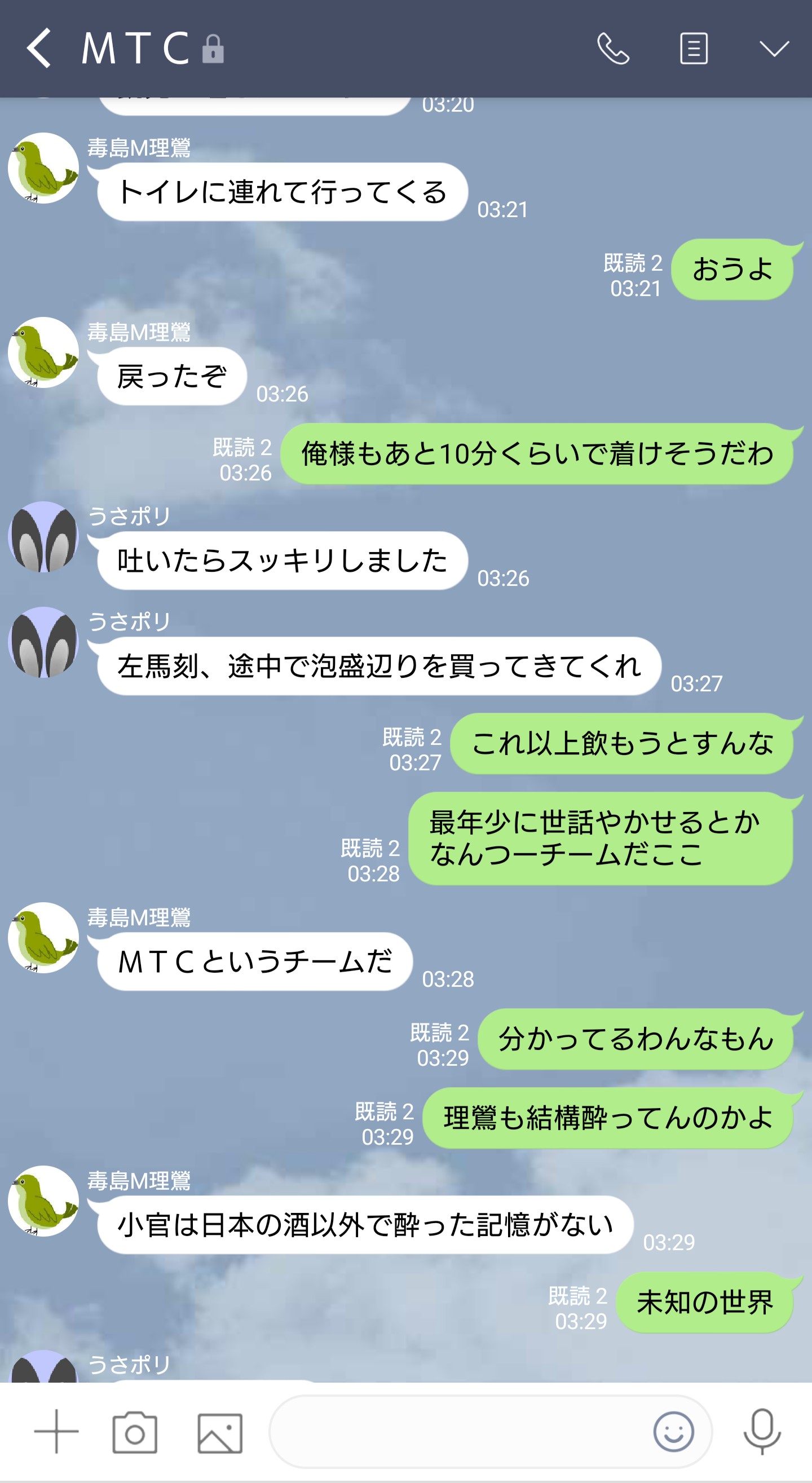View 毒島M理鶯's profile avatar beside トイレに連れて行ってくる
This screenshot has height=1483, width=812.
pos(43,168)
